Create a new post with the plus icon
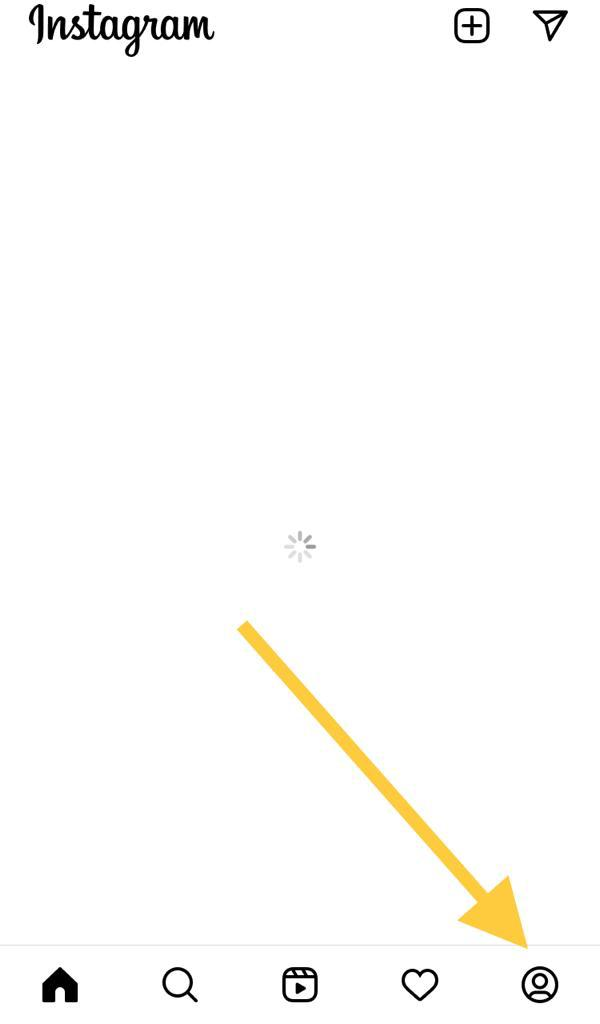This screenshot has width=600, height=1024. pyautogui.click(x=471, y=26)
